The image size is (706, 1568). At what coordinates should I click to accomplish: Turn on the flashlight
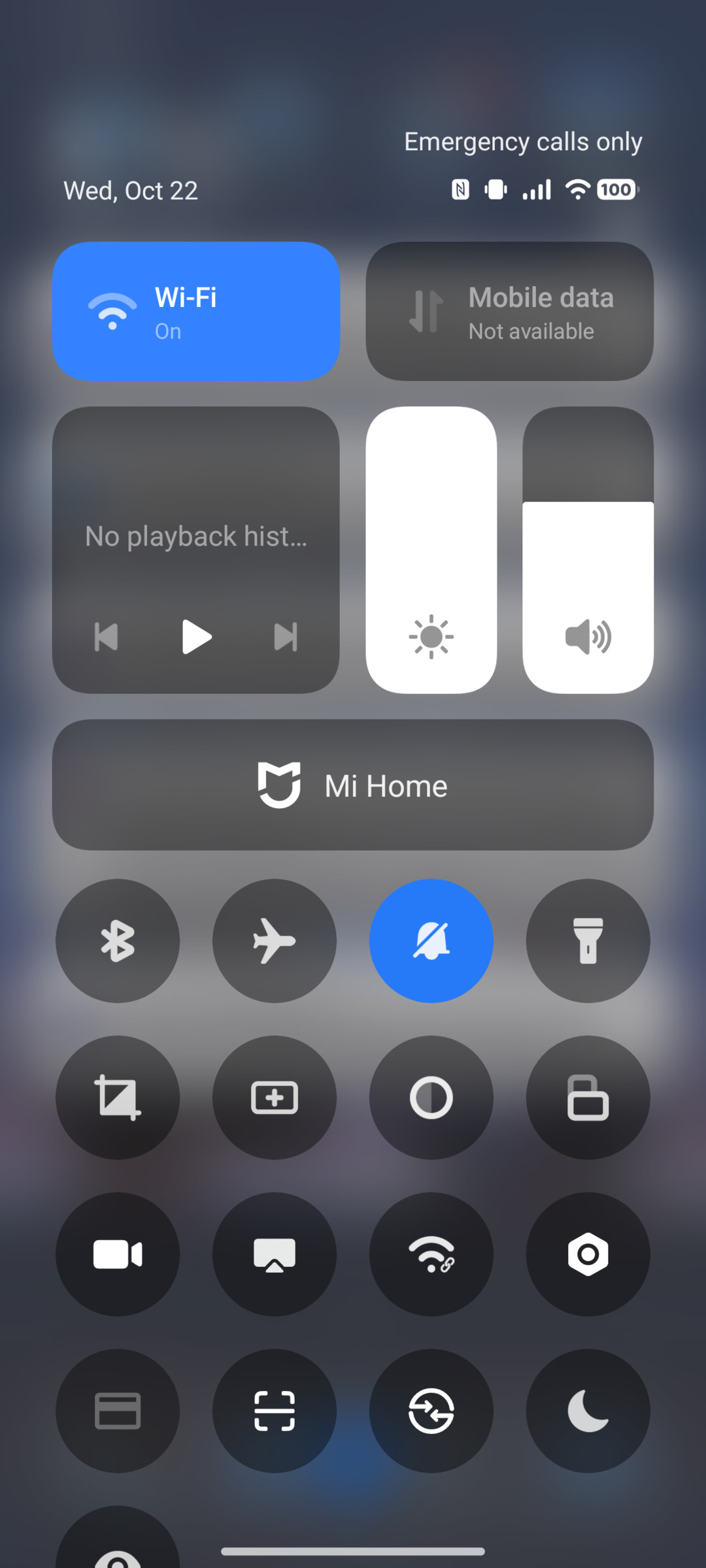[588, 940]
